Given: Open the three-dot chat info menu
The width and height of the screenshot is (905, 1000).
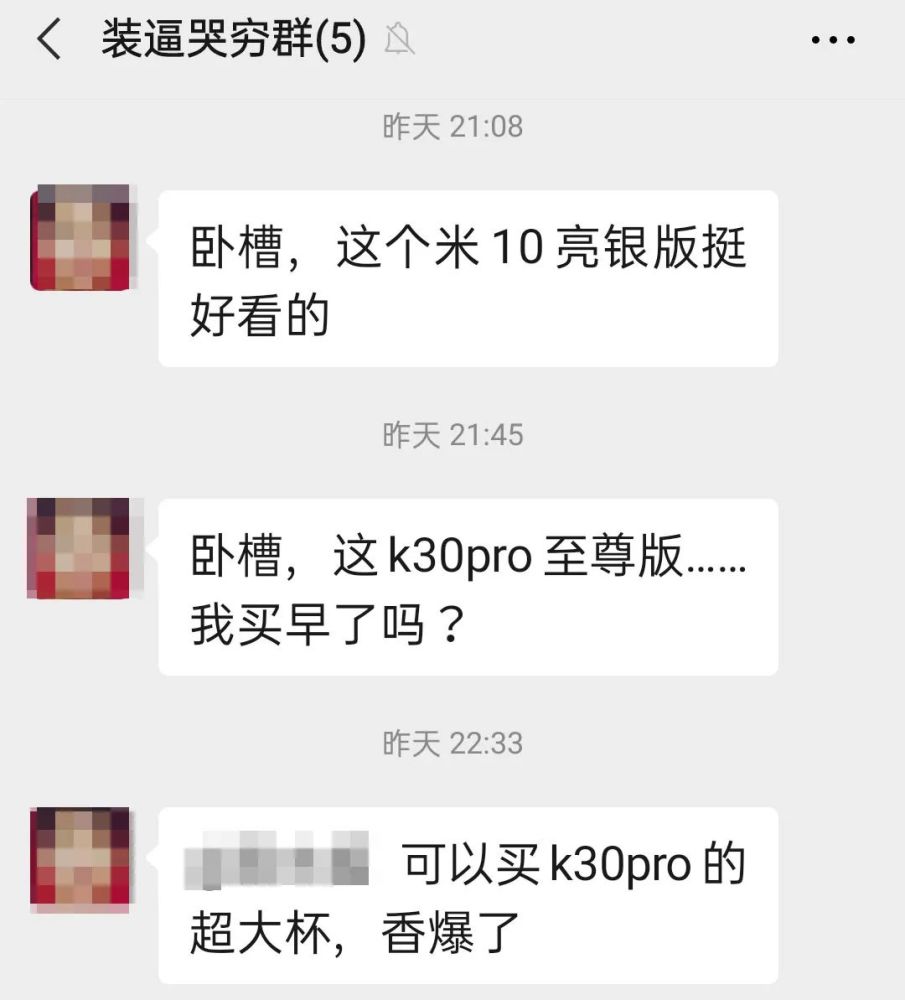Looking at the screenshot, I should tap(833, 41).
